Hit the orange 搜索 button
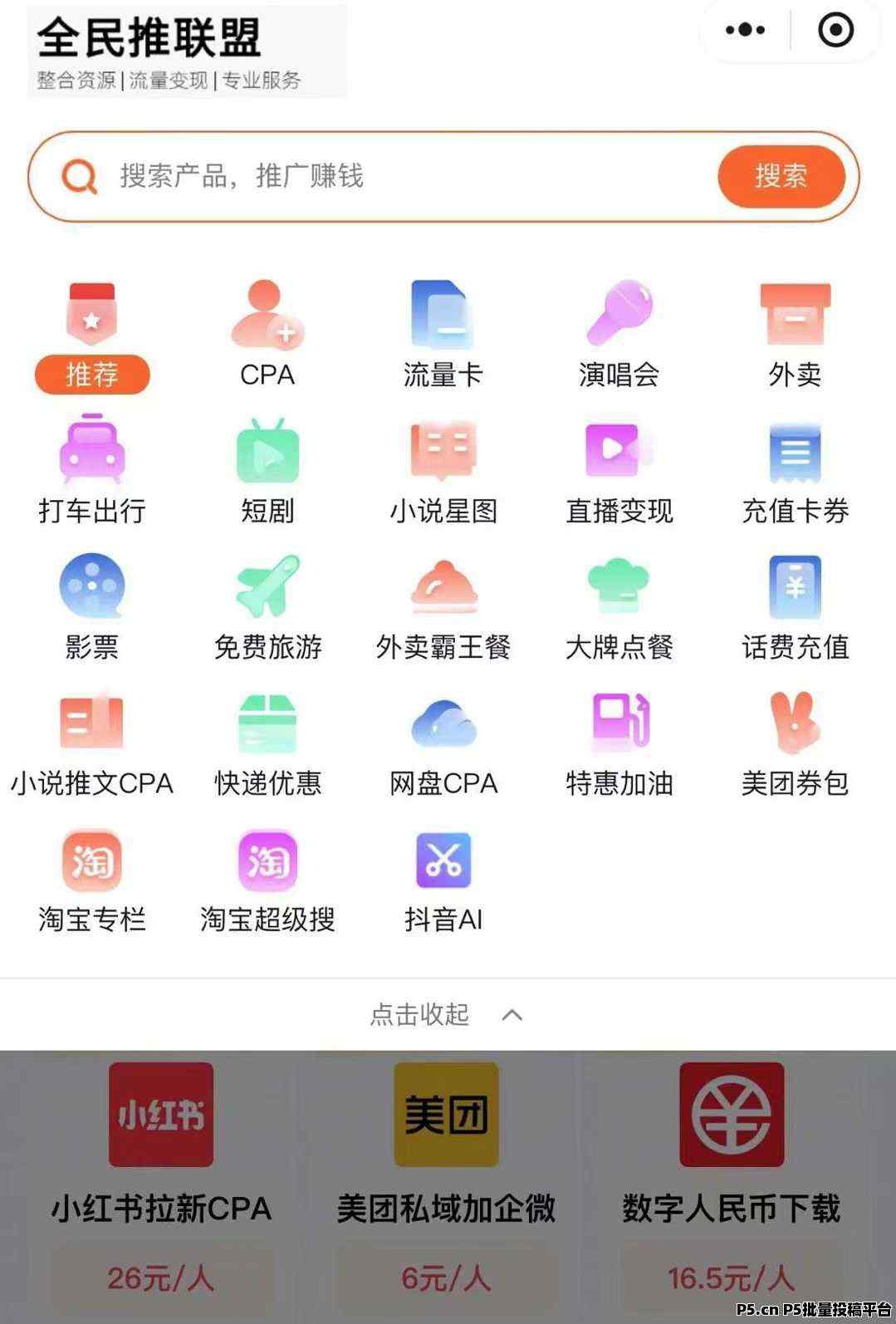This screenshot has width=896, height=1324. coord(781,176)
